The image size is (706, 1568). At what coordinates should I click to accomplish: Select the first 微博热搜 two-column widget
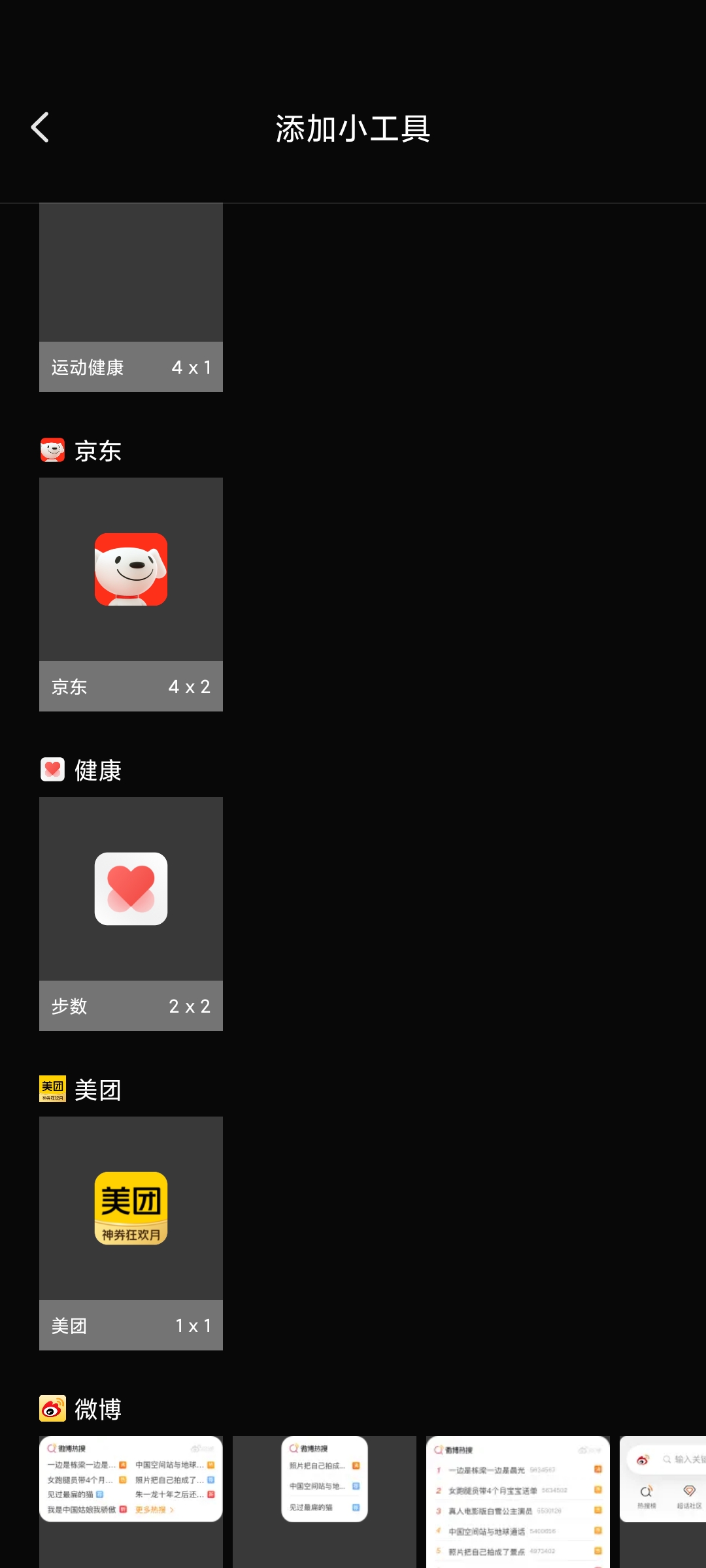[131, 1501]
